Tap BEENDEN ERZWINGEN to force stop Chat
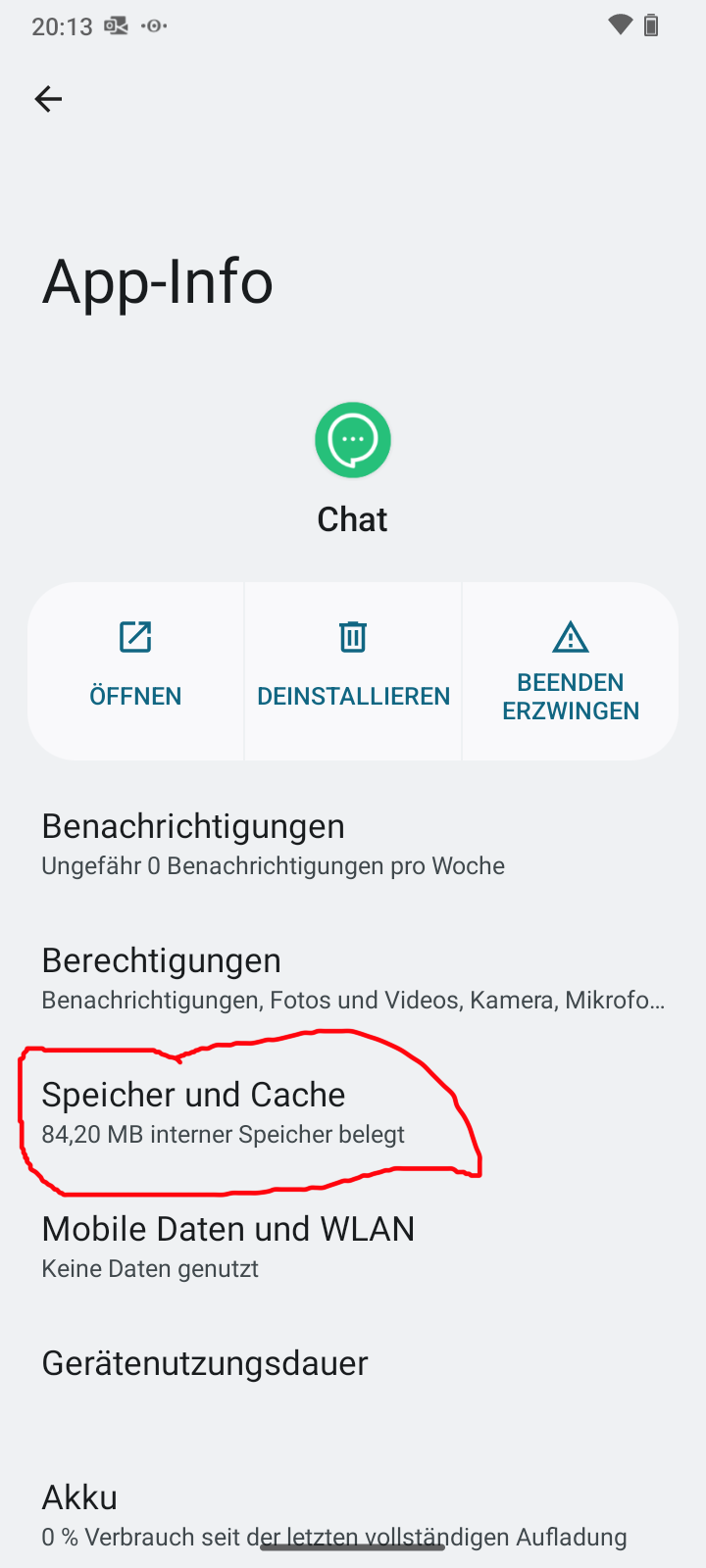The width and height of the screenshot is (706, 1568). tap(570, 696)
